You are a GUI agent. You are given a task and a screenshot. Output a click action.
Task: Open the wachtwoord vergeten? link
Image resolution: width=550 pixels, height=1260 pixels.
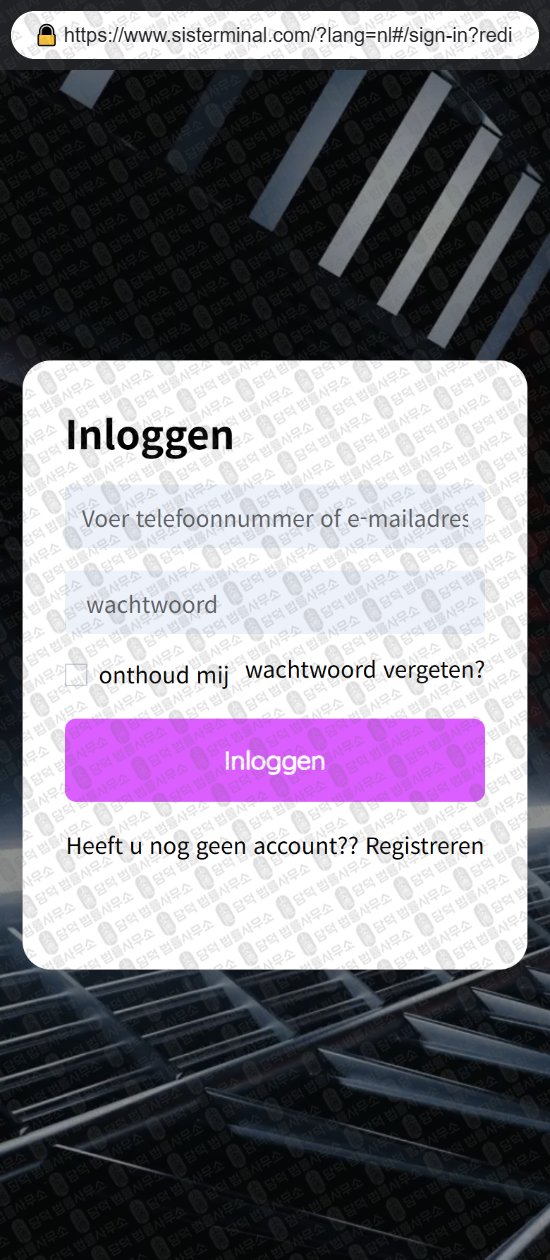coord(365,670)
